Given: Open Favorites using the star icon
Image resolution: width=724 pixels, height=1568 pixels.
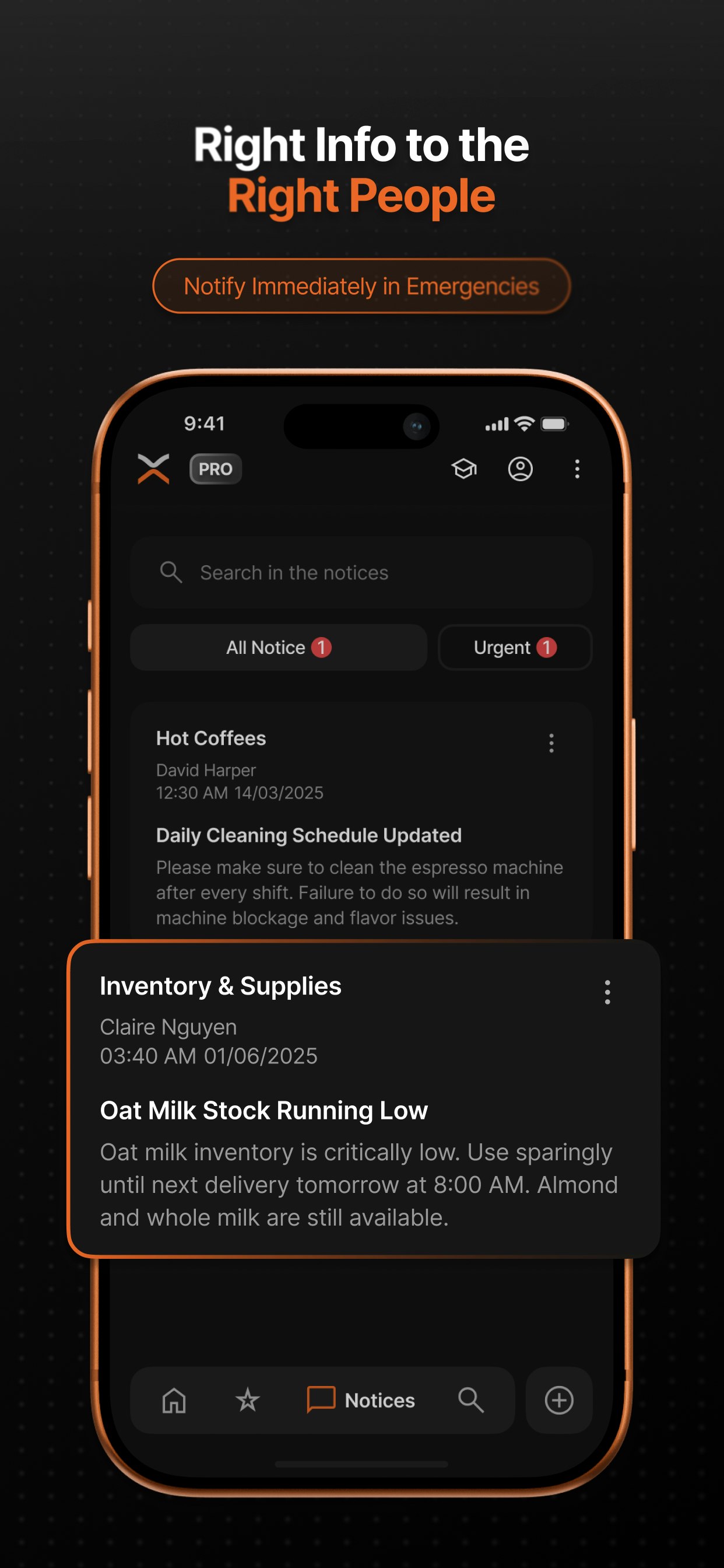Looking at the screenshot, I should pos(248,1400).
